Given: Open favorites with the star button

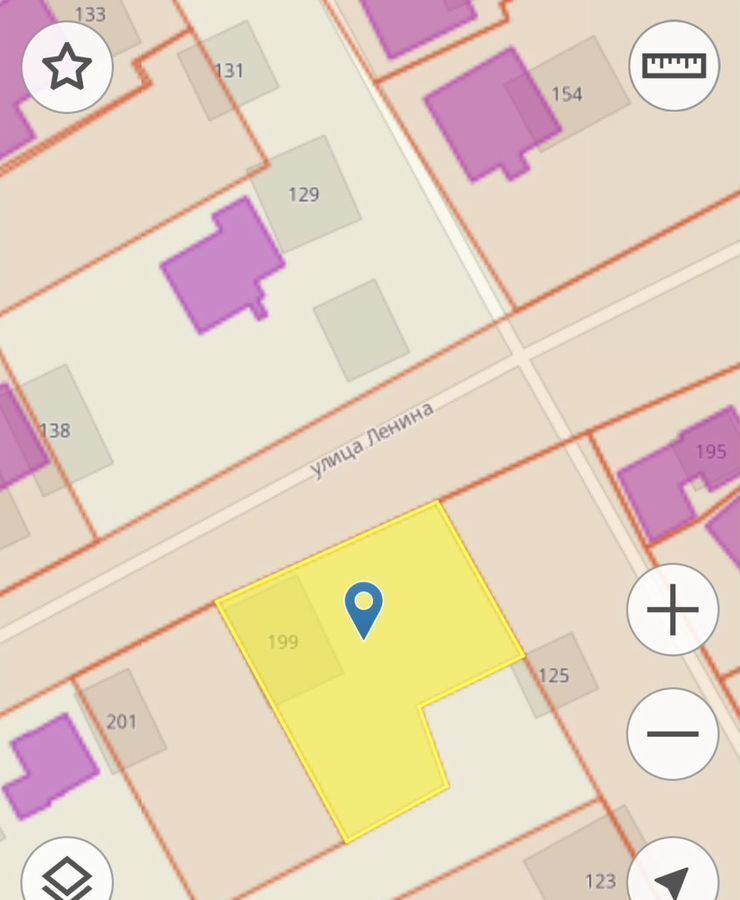Looking at the screenshot, I should 67,67.
